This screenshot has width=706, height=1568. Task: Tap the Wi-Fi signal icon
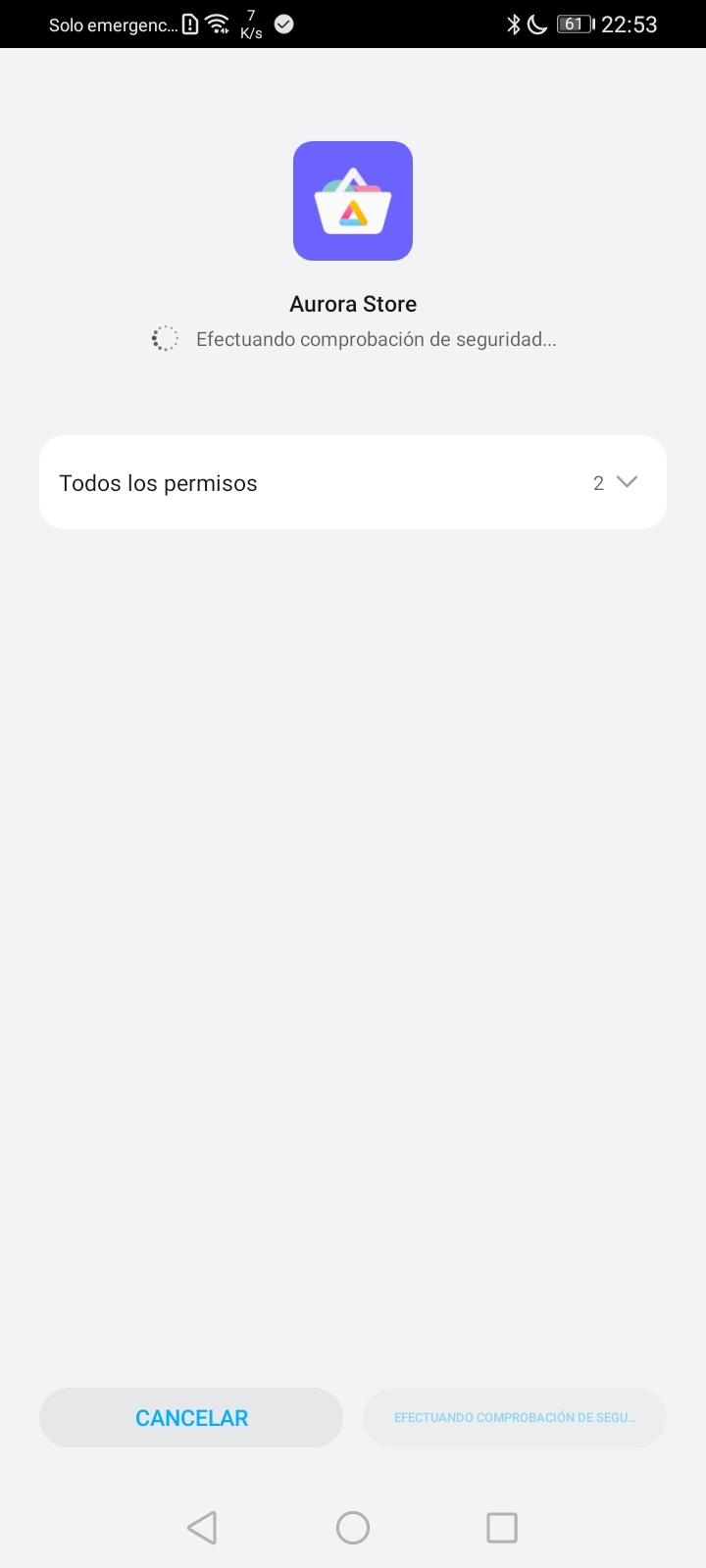click(x=217, y=24)
